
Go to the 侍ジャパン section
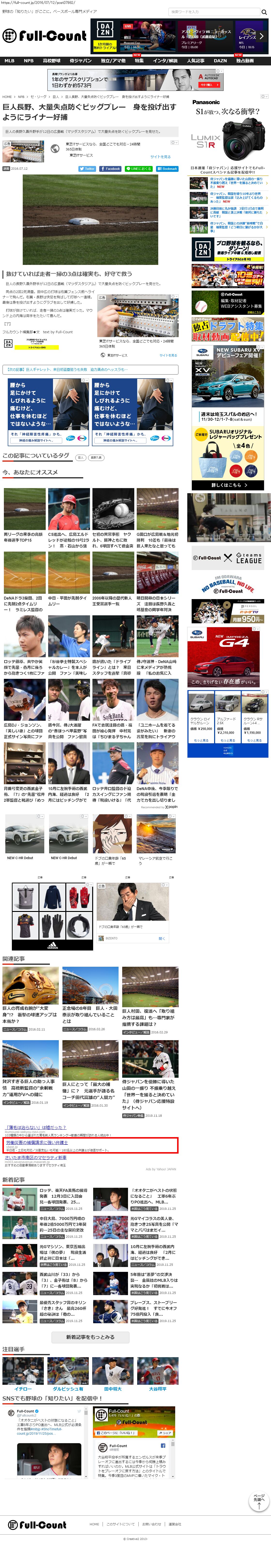pos(80,61)
